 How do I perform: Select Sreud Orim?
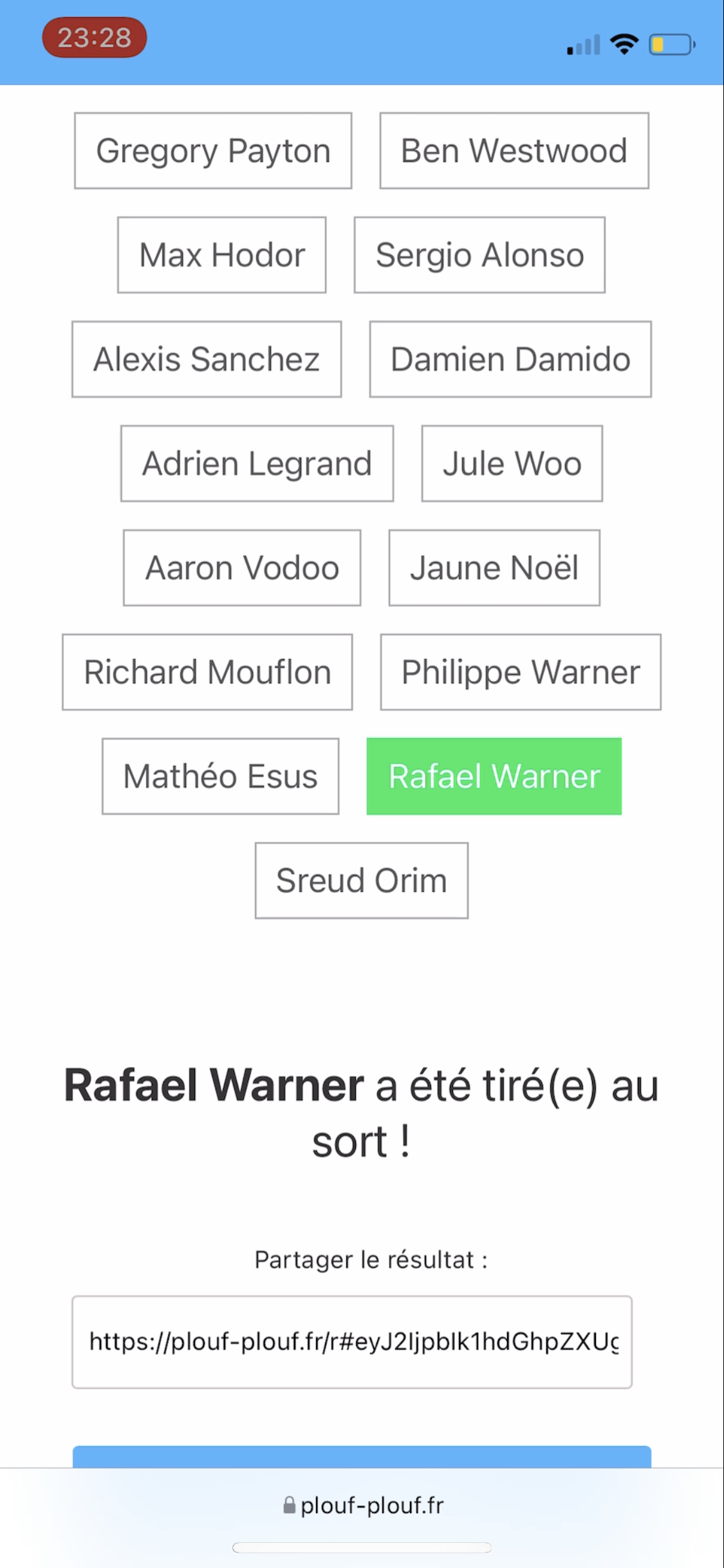(362, 881)
